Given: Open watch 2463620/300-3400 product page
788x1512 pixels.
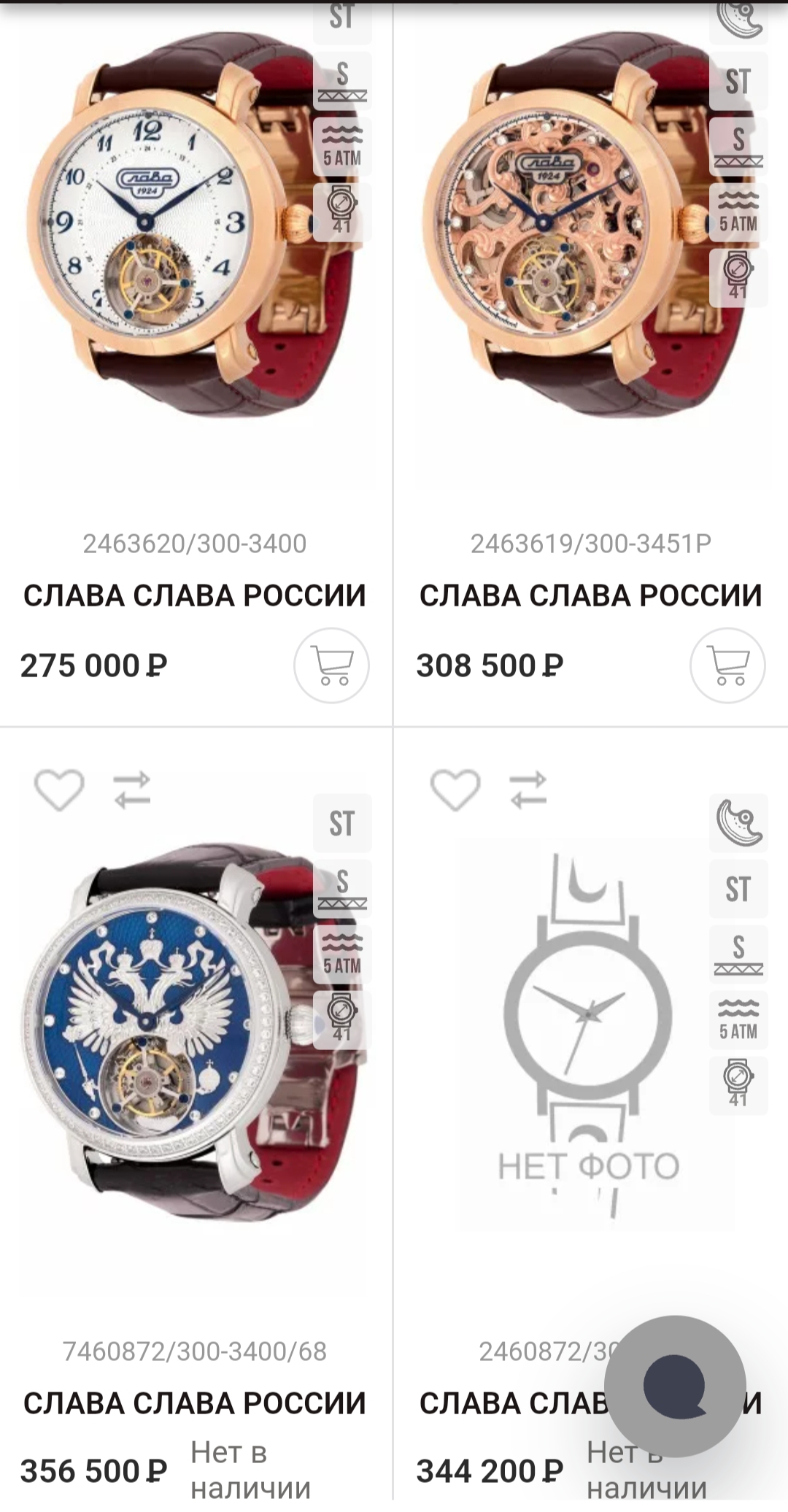Looking at the screenshot, I should click(195, 595).
